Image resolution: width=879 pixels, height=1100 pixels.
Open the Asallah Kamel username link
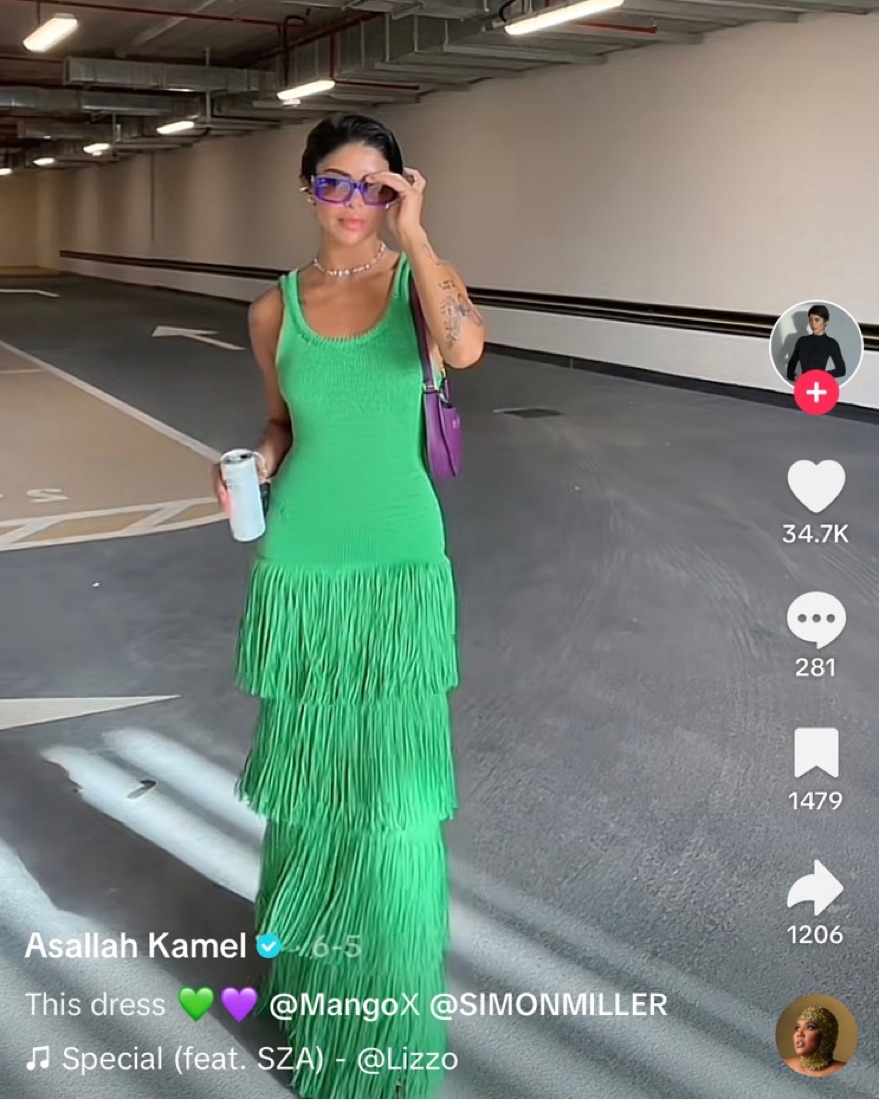[x=135, y=945]
